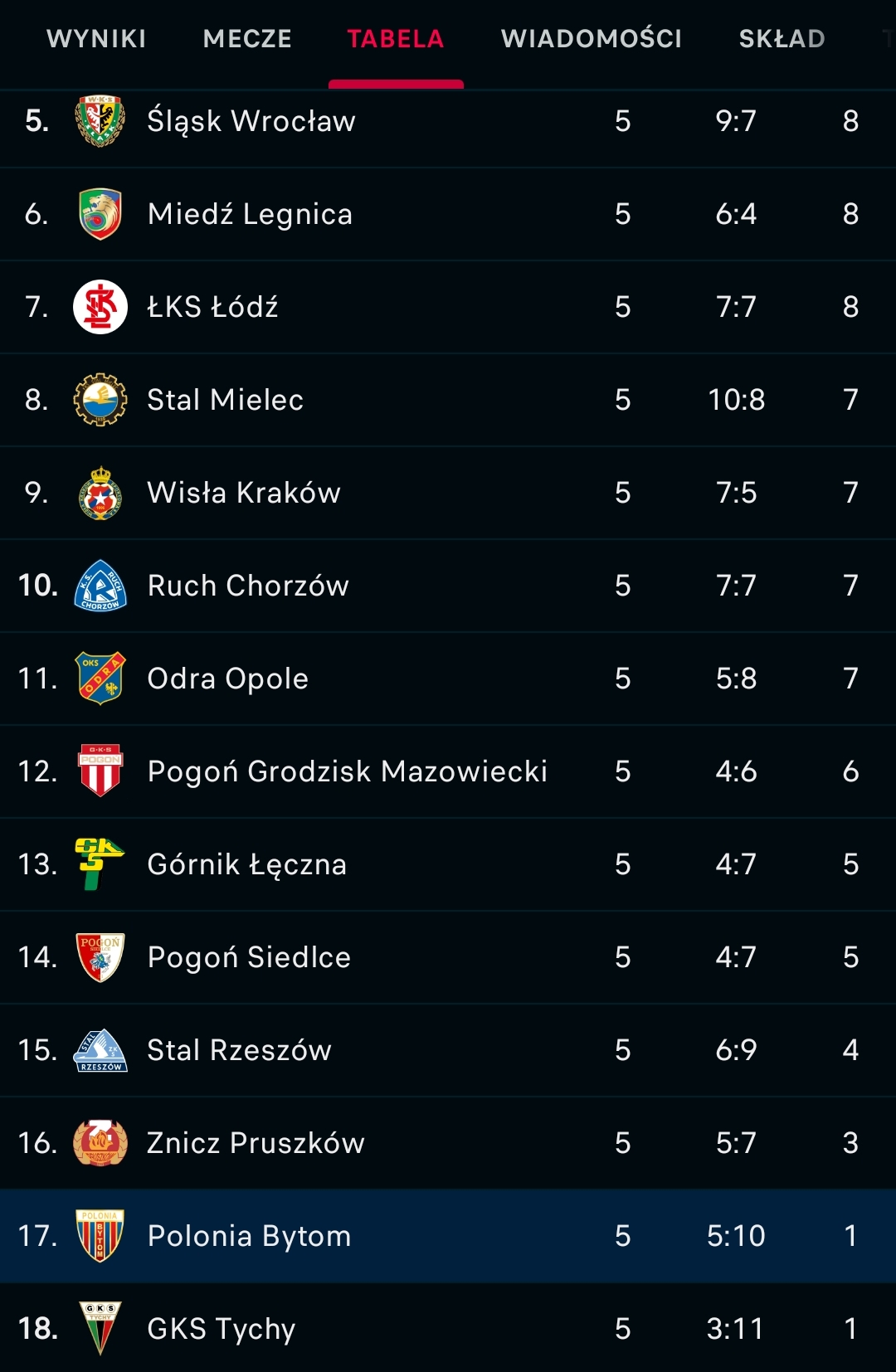View Stal Rzeszów team page

(x=239, y=1050)
